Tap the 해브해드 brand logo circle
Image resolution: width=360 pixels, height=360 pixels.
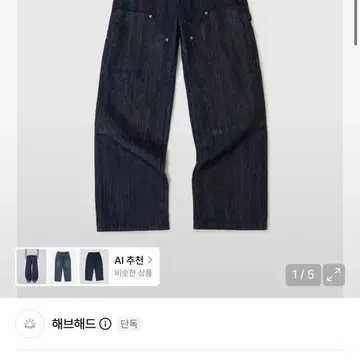(30, 324)
